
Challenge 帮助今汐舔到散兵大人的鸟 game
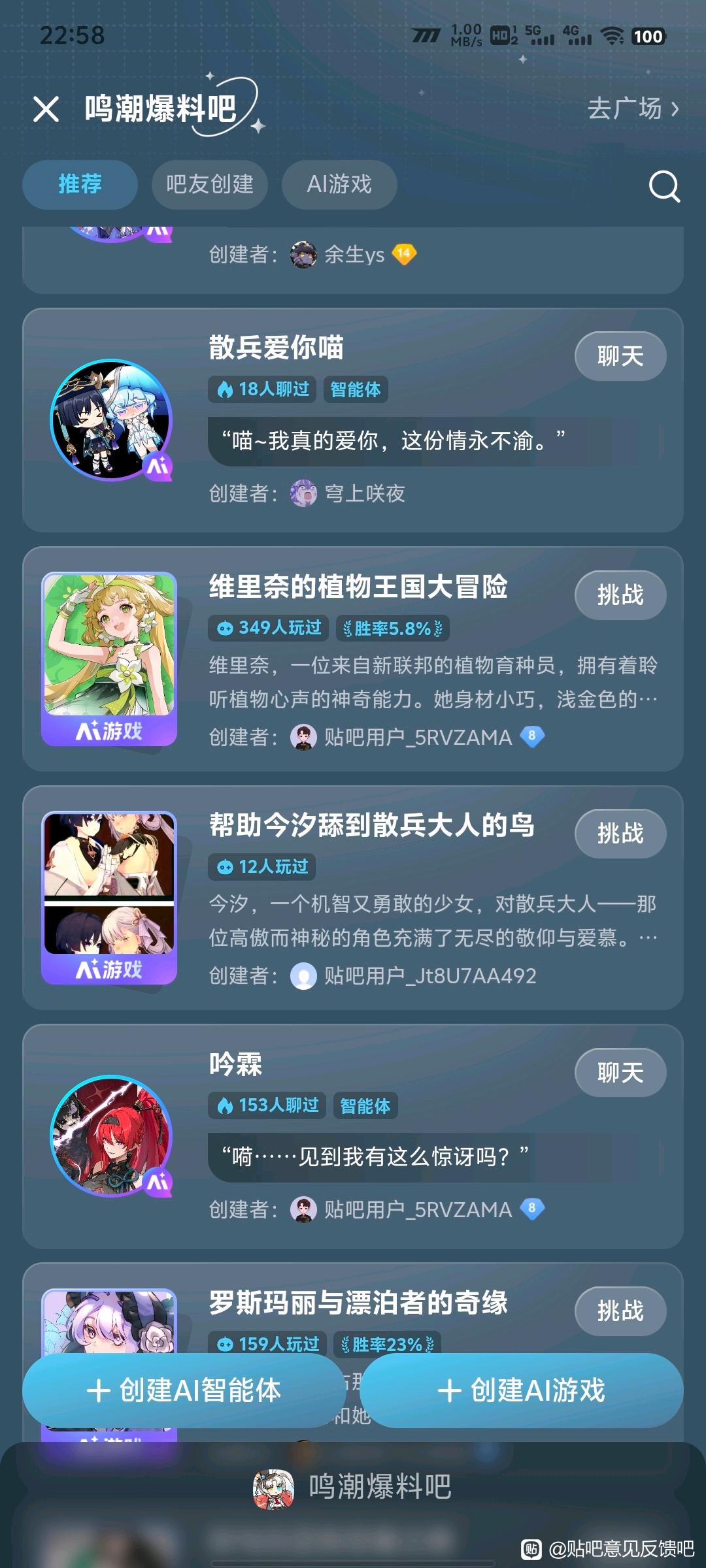[620, 834]
